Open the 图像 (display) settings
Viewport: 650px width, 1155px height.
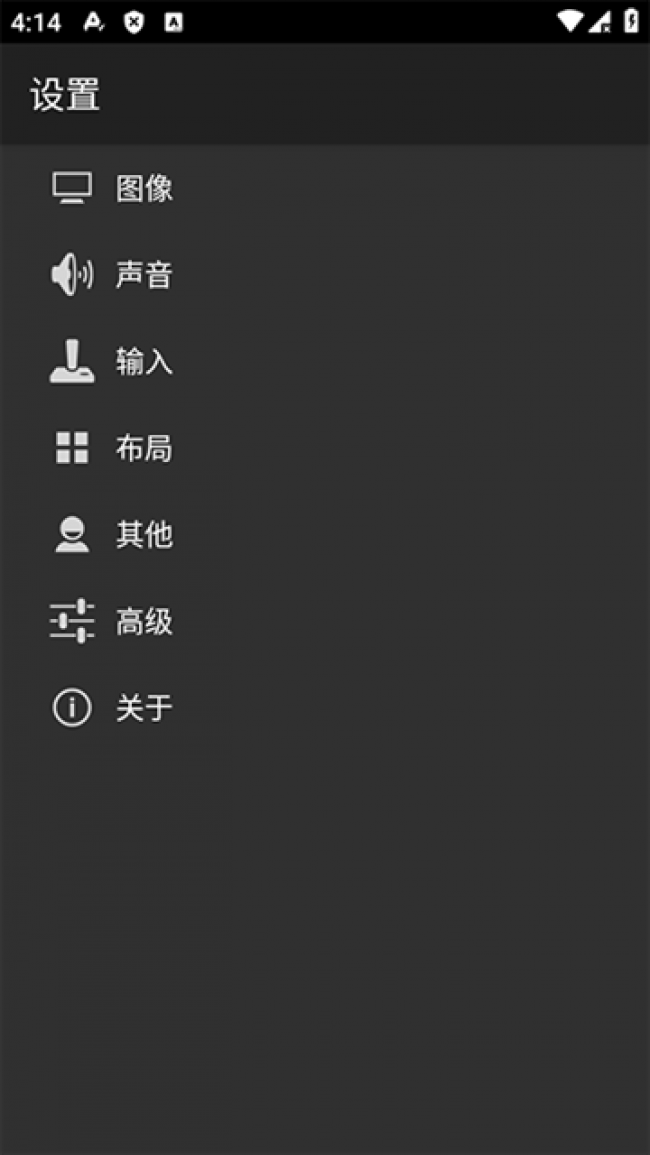(x=144, y=188)
